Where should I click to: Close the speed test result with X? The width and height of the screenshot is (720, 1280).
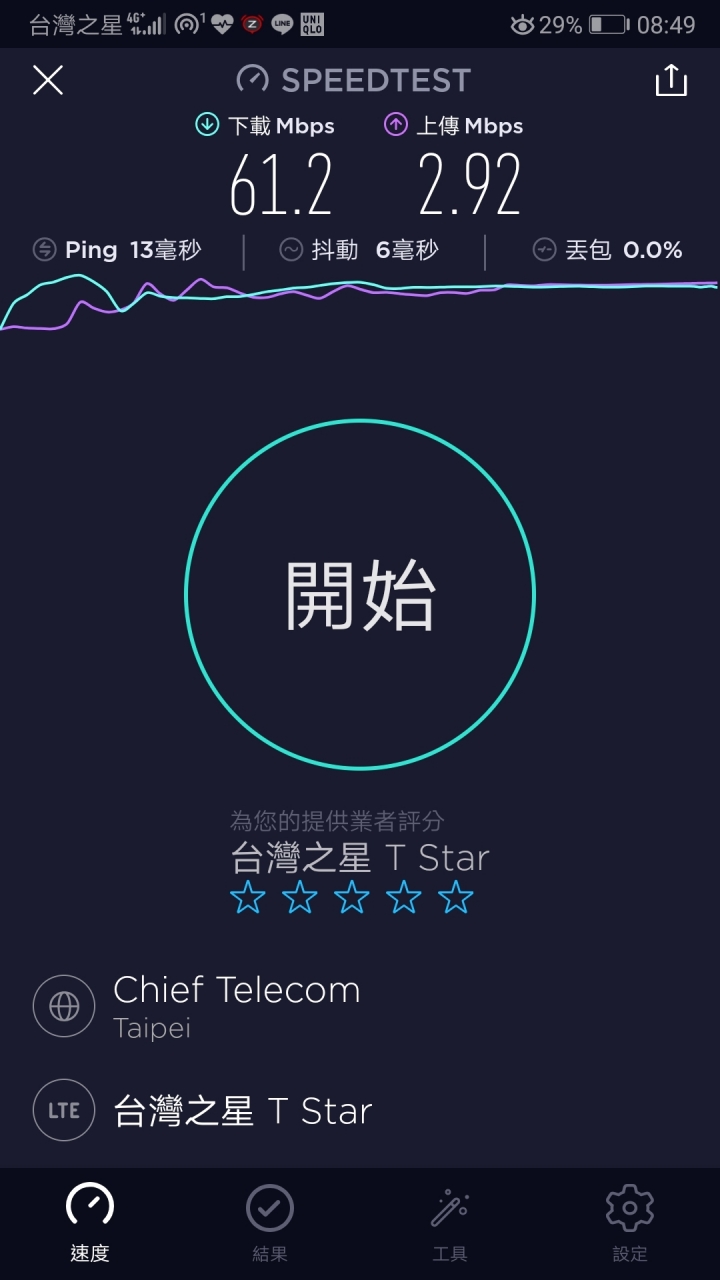point(48,80)
